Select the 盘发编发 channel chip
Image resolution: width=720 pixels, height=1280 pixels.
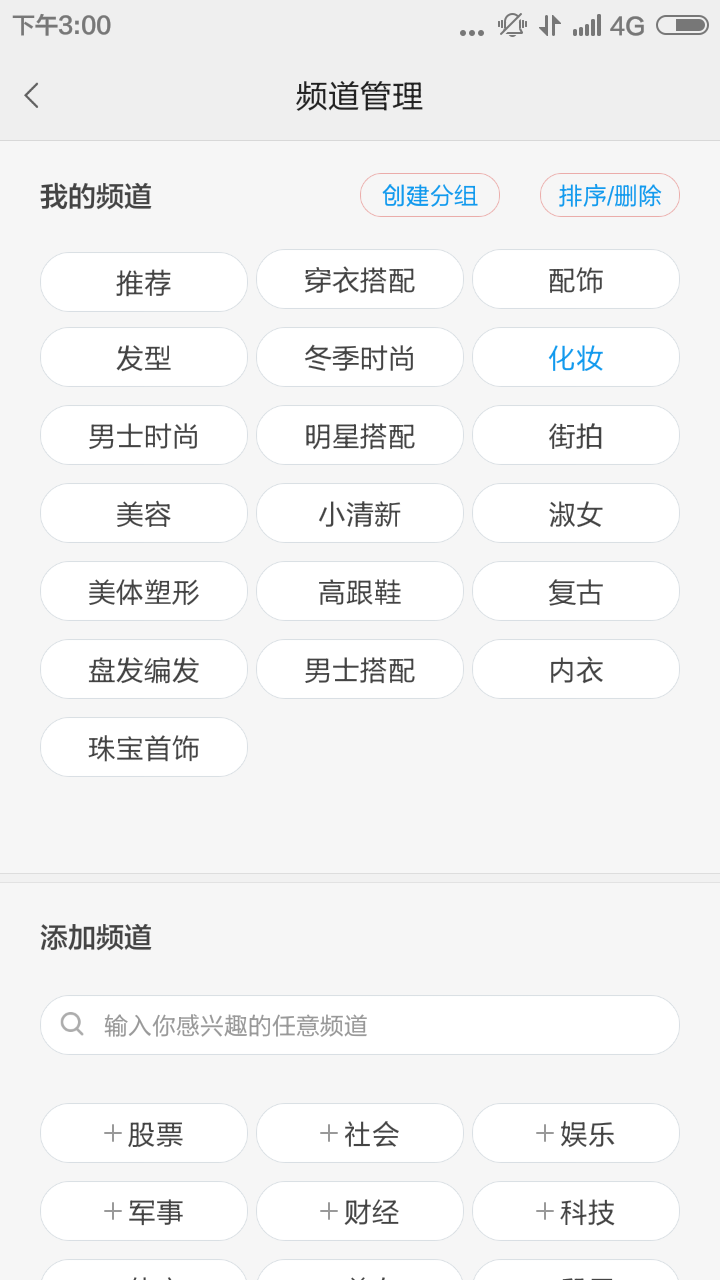[143, 669]
